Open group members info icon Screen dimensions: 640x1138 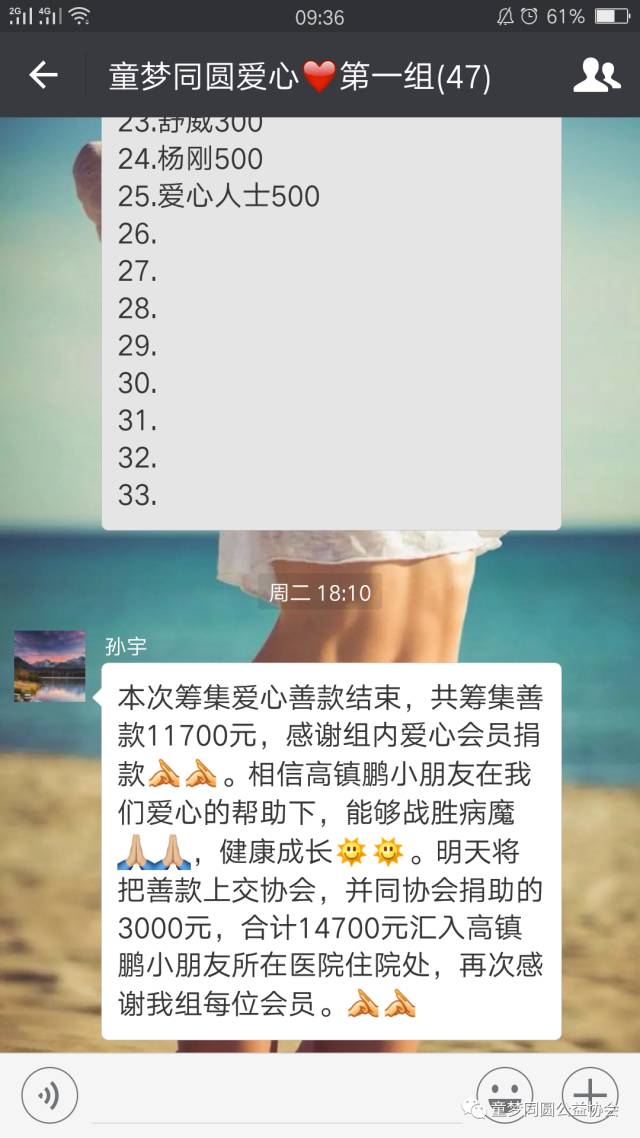click(596, 75)
